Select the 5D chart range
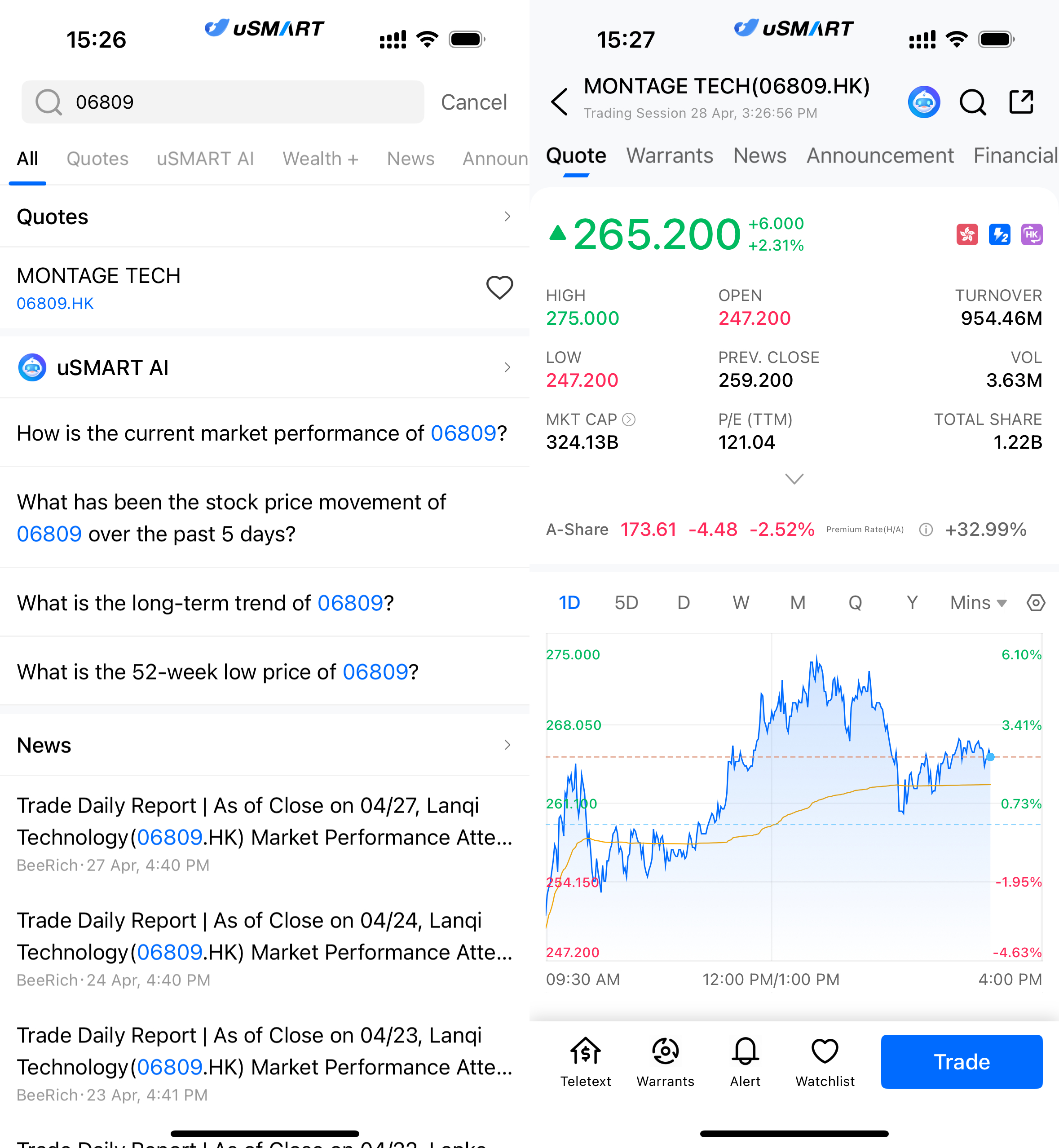Image resolution: width=1059 pixels, height=1148 pixels. tap(626, 603)
